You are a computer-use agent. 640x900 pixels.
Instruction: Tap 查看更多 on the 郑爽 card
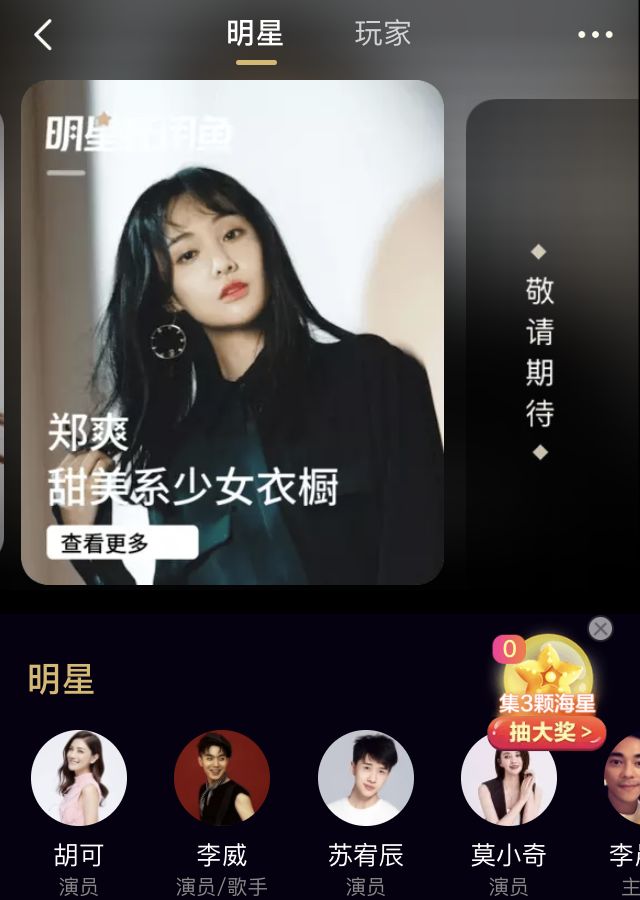(x=121, y=543)
